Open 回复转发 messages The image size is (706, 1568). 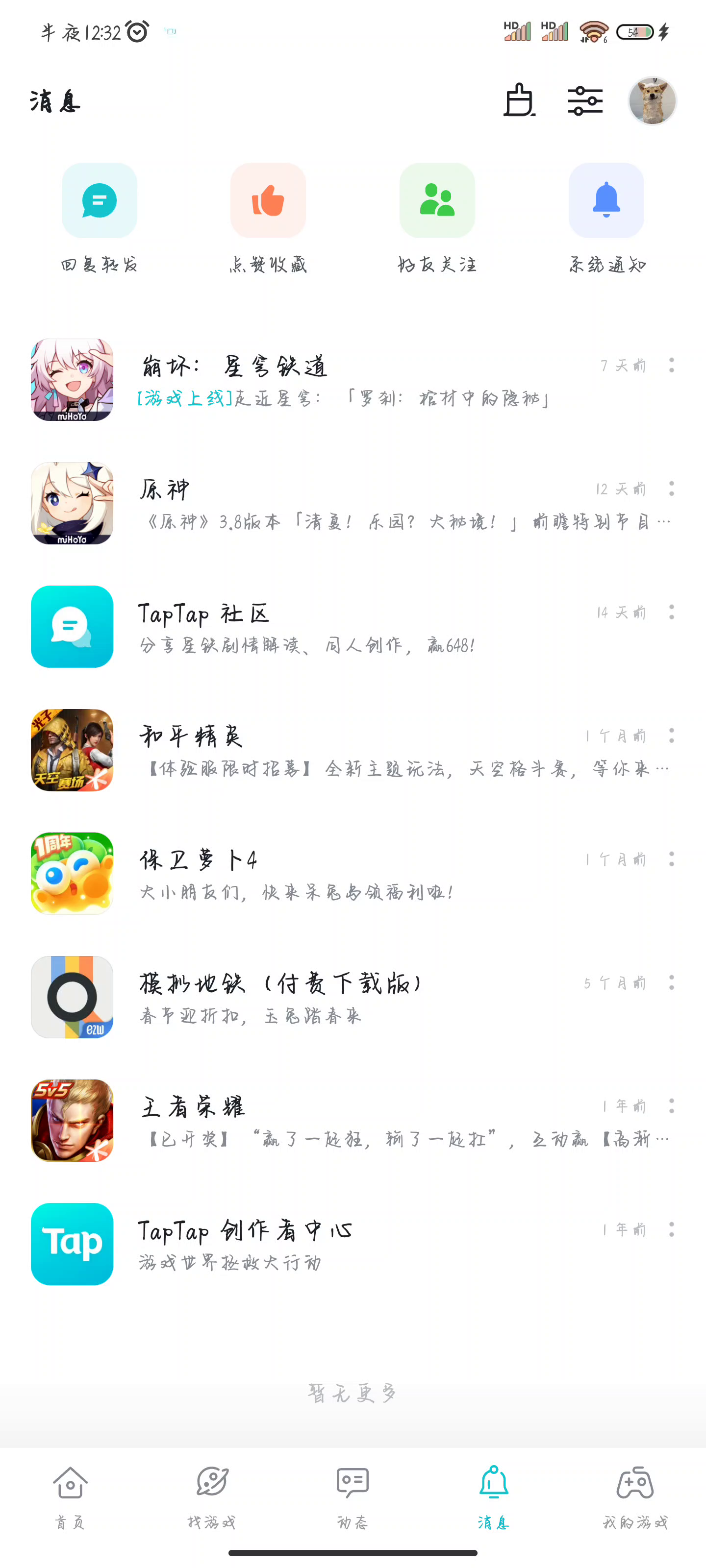(x=100, y=217)
